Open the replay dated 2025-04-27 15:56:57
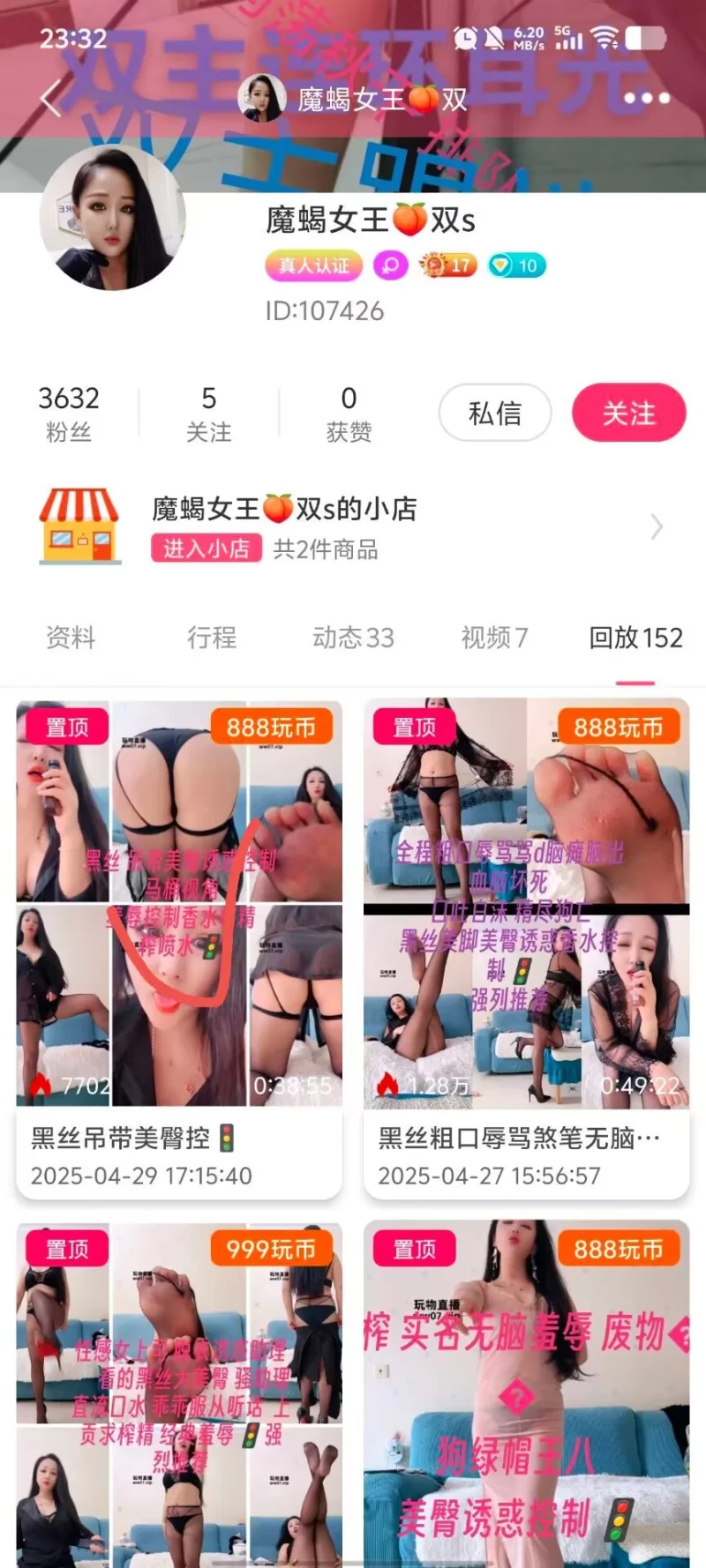This screenshot has width=706, height=1568. (x=526, y=948)
